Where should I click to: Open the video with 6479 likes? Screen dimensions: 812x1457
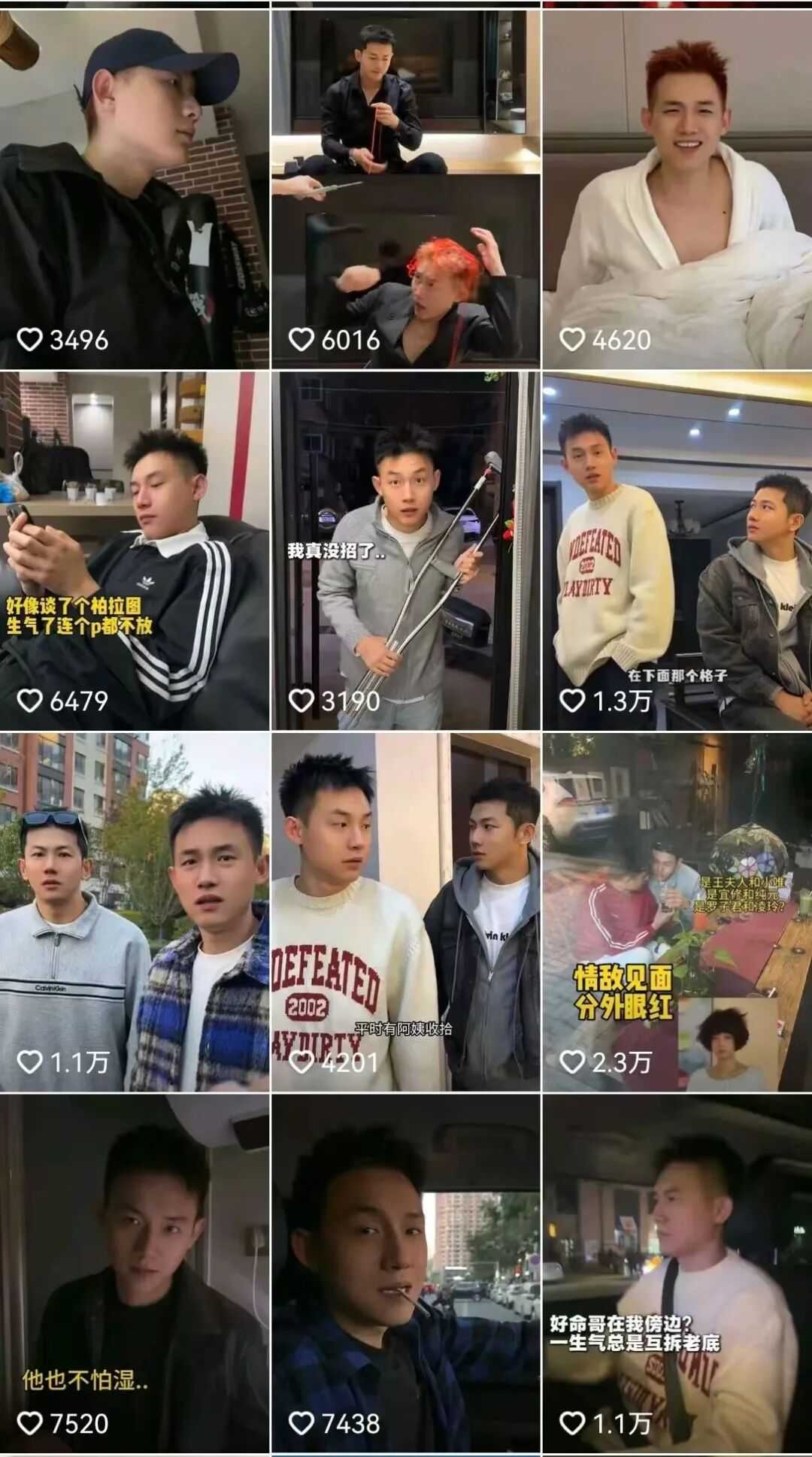tap(134, 550)
